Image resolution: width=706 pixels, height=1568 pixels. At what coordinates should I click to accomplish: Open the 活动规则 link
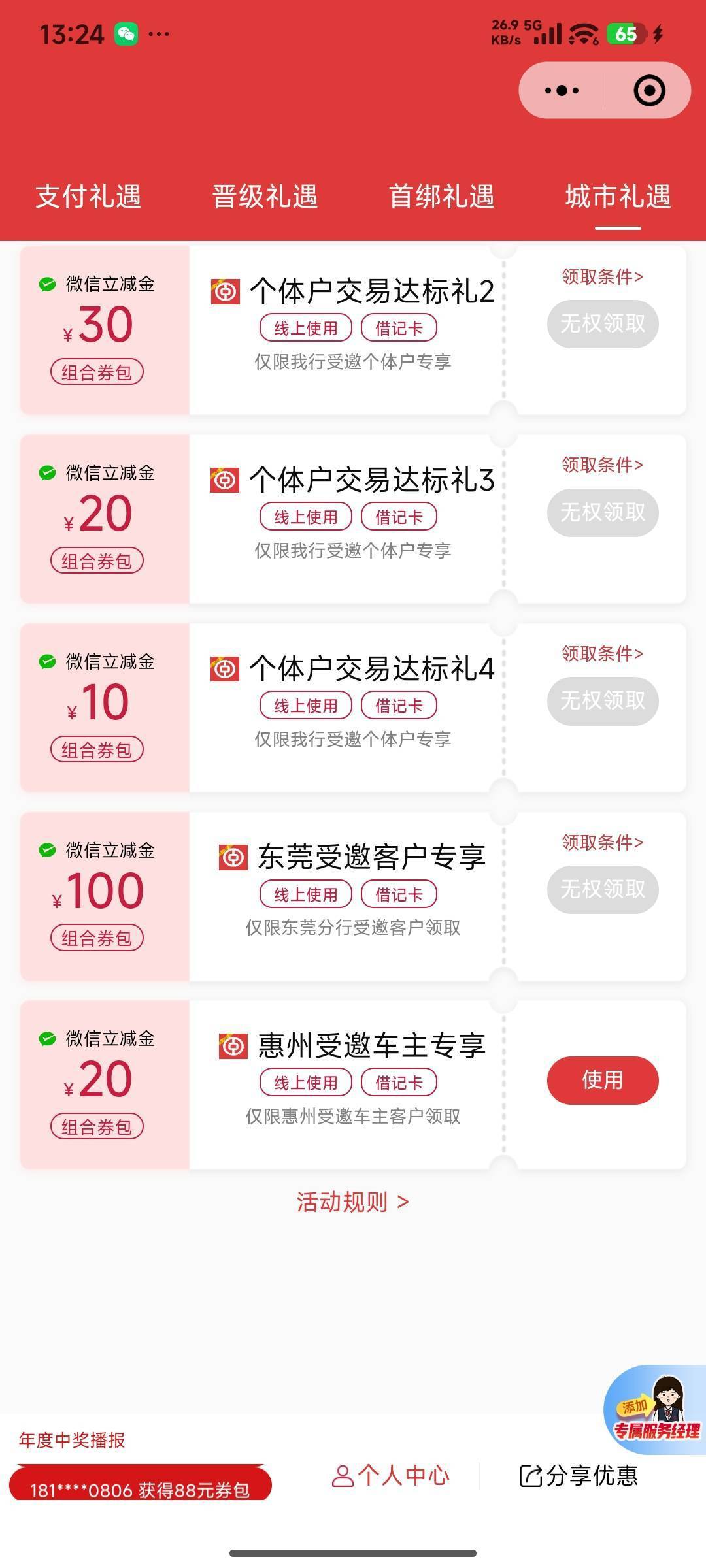click(x=353, y=1201)
